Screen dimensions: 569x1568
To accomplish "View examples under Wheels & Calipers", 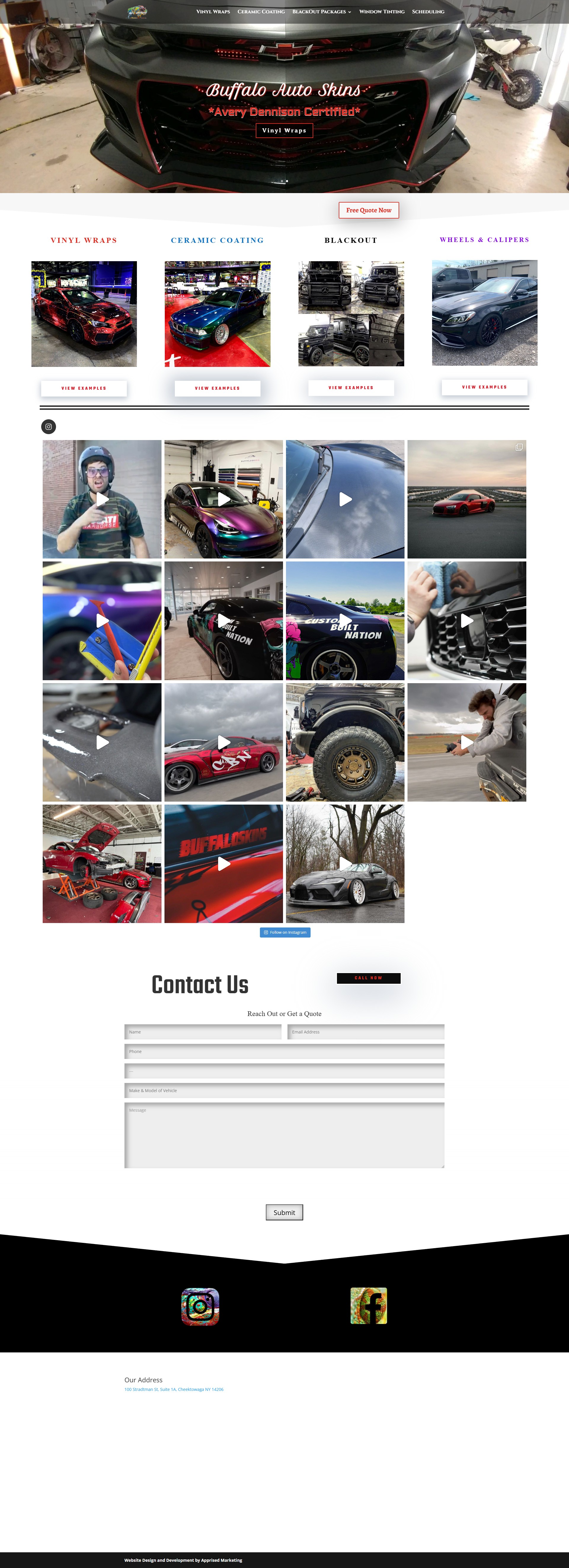I will pyautogui.click(x=484, y=386).
